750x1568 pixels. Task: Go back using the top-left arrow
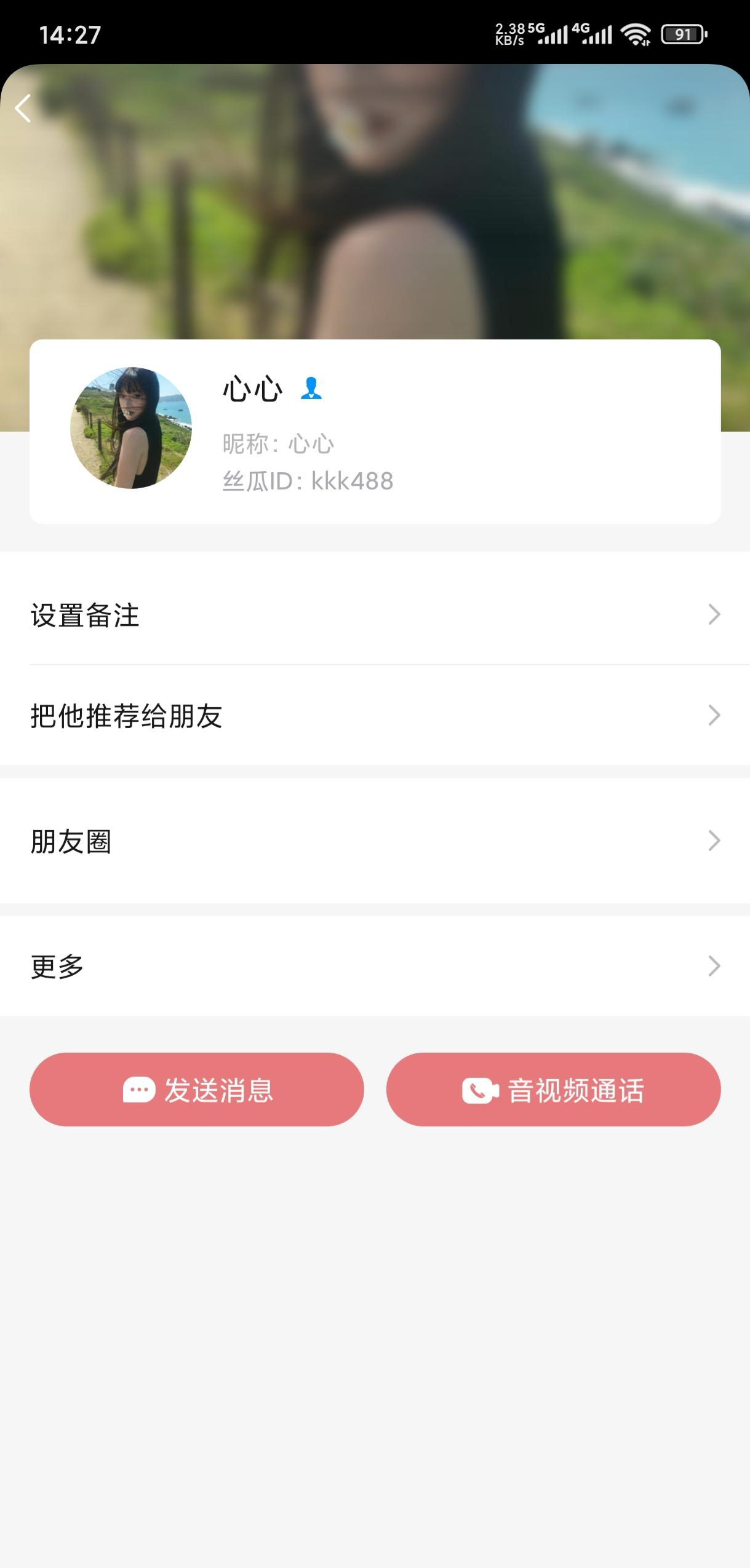tap(23, 109)
